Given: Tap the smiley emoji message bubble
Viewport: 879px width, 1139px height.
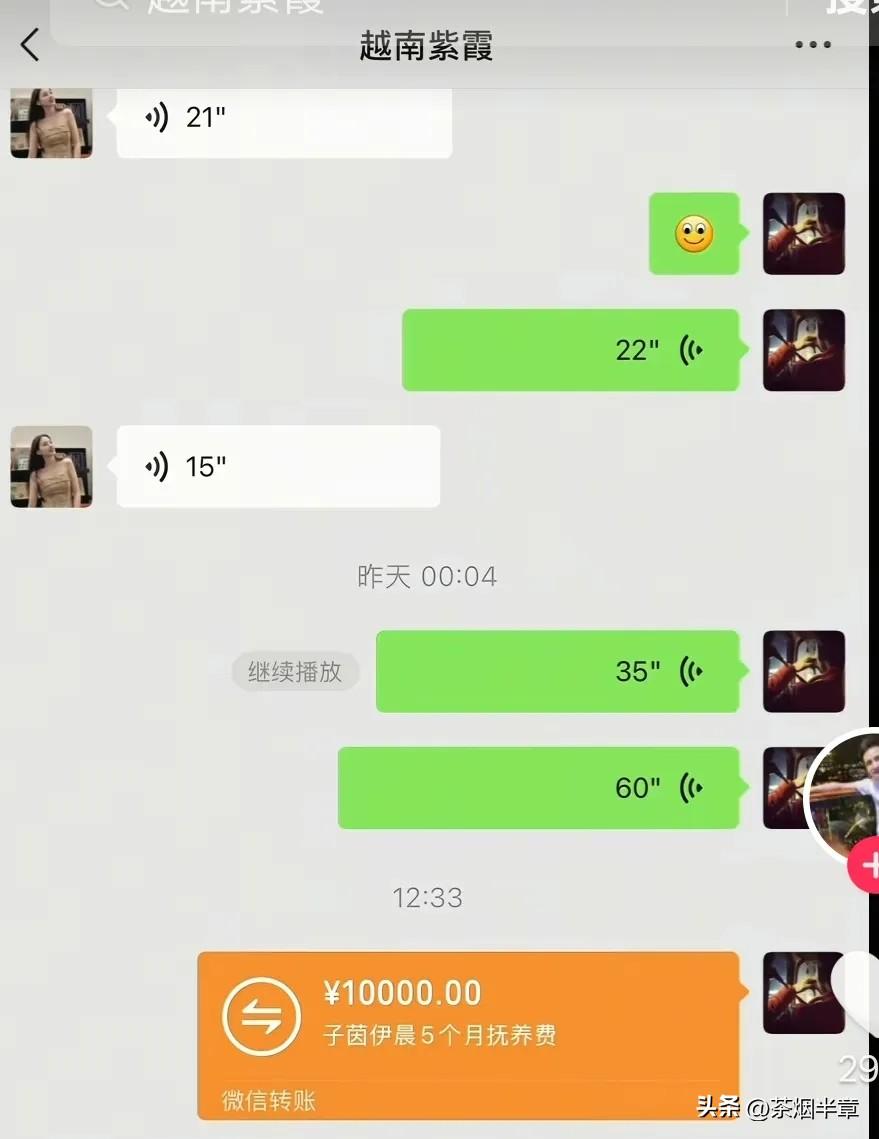Looking at the screenshot, I should 693,234.
